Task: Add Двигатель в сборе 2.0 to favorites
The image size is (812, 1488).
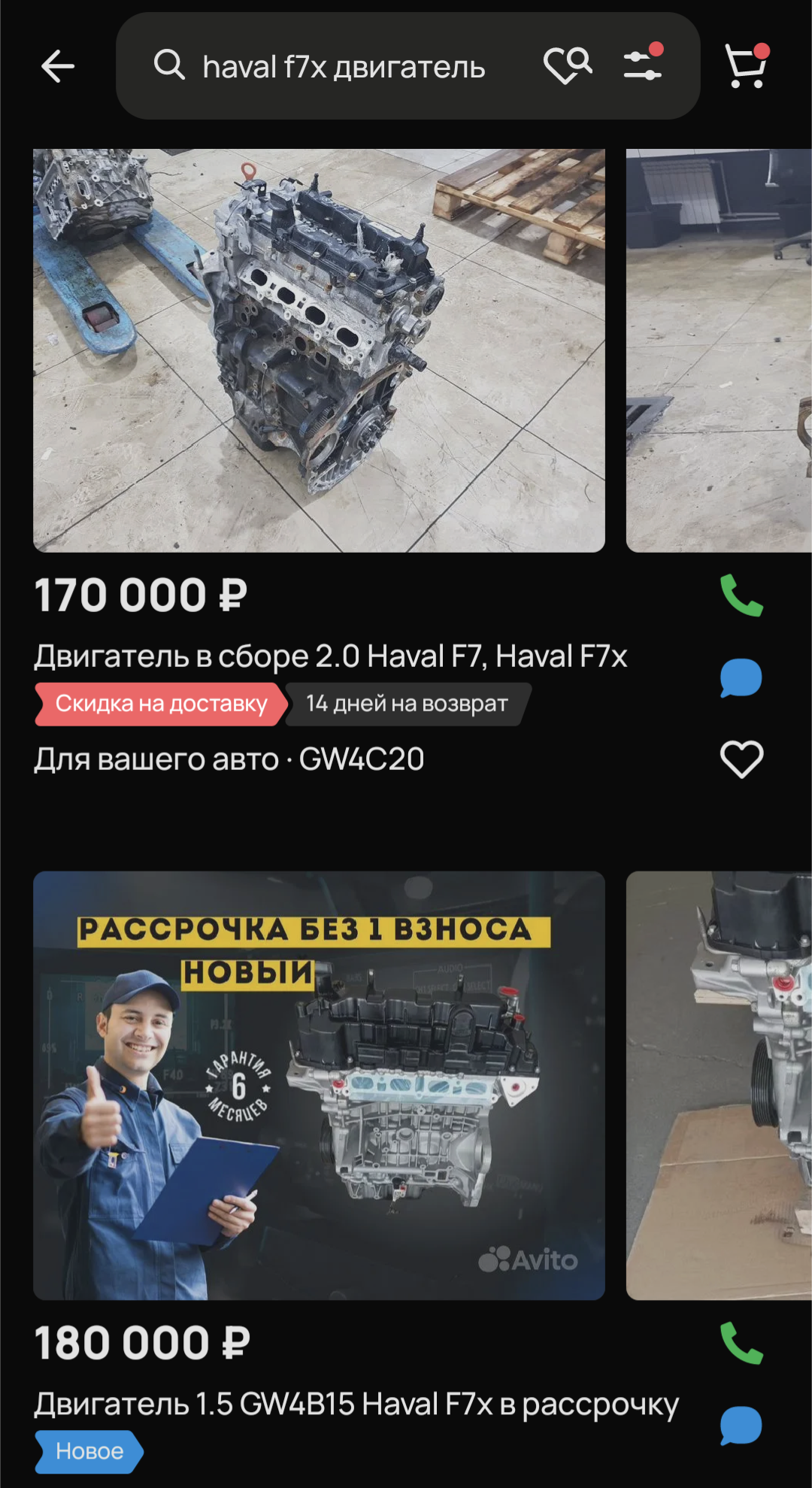Action: (741, 759)
